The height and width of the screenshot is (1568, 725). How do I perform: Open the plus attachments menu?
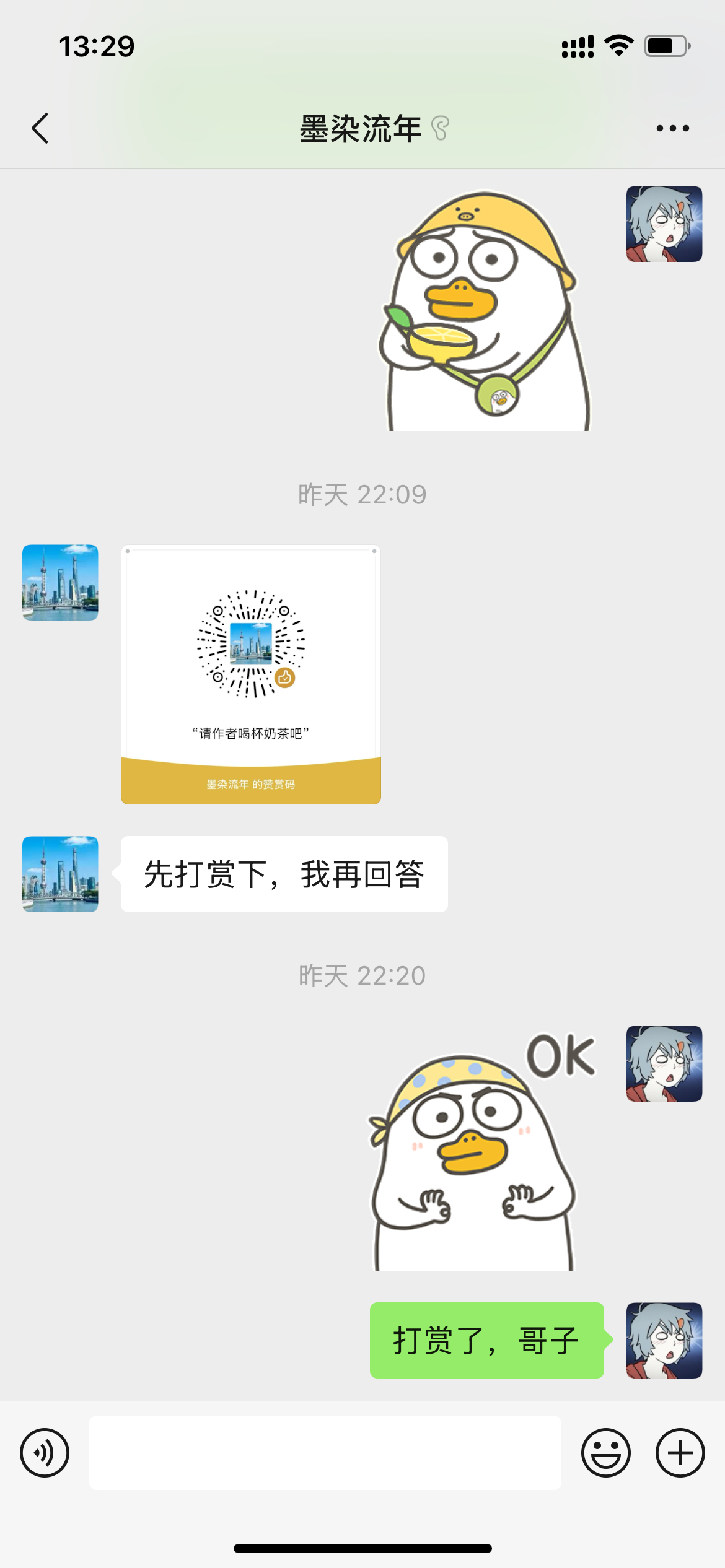[x=680, y=1452]
